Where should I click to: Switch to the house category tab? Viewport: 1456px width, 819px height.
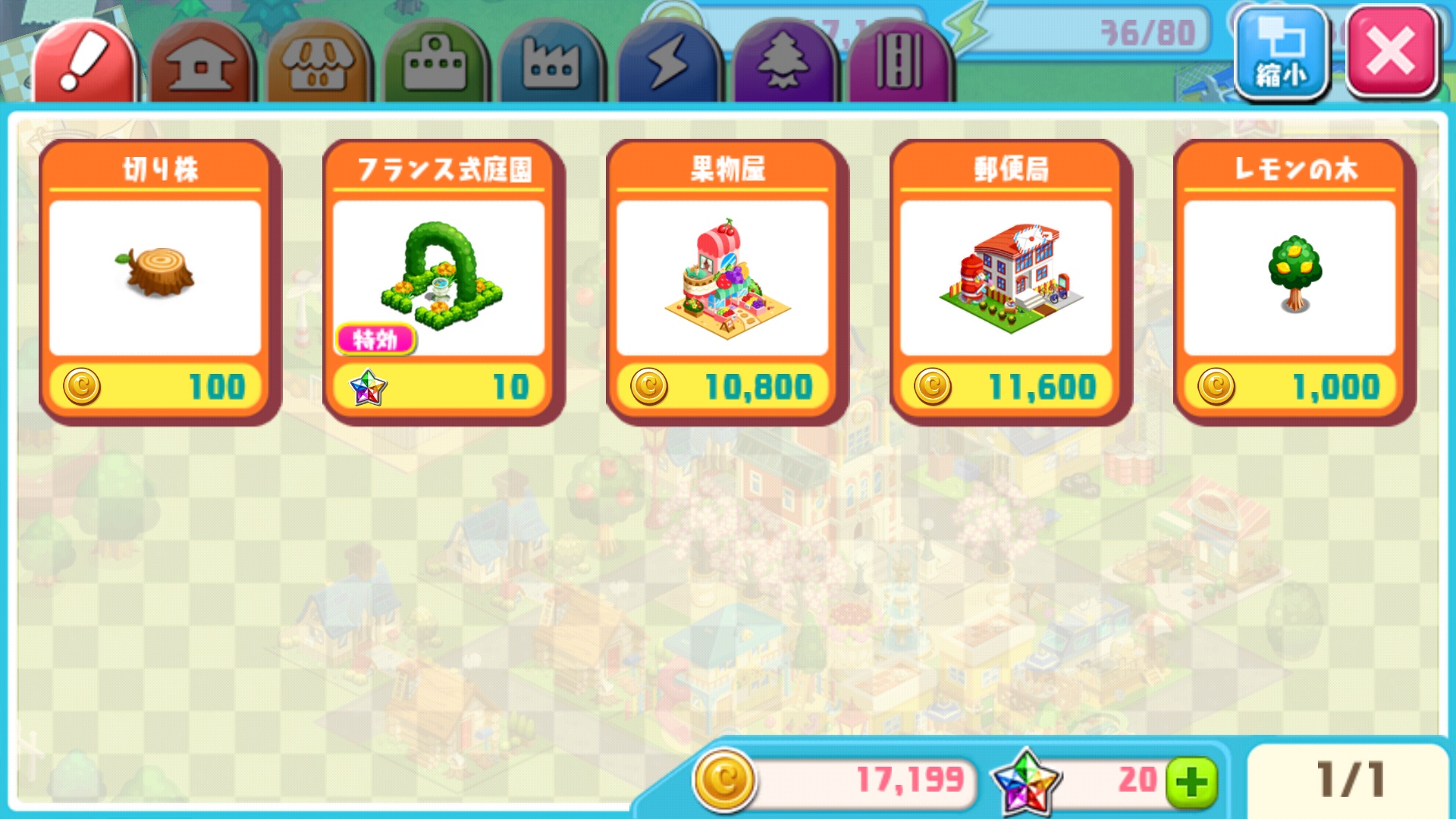pyautogui.click(x=201, y=66)
